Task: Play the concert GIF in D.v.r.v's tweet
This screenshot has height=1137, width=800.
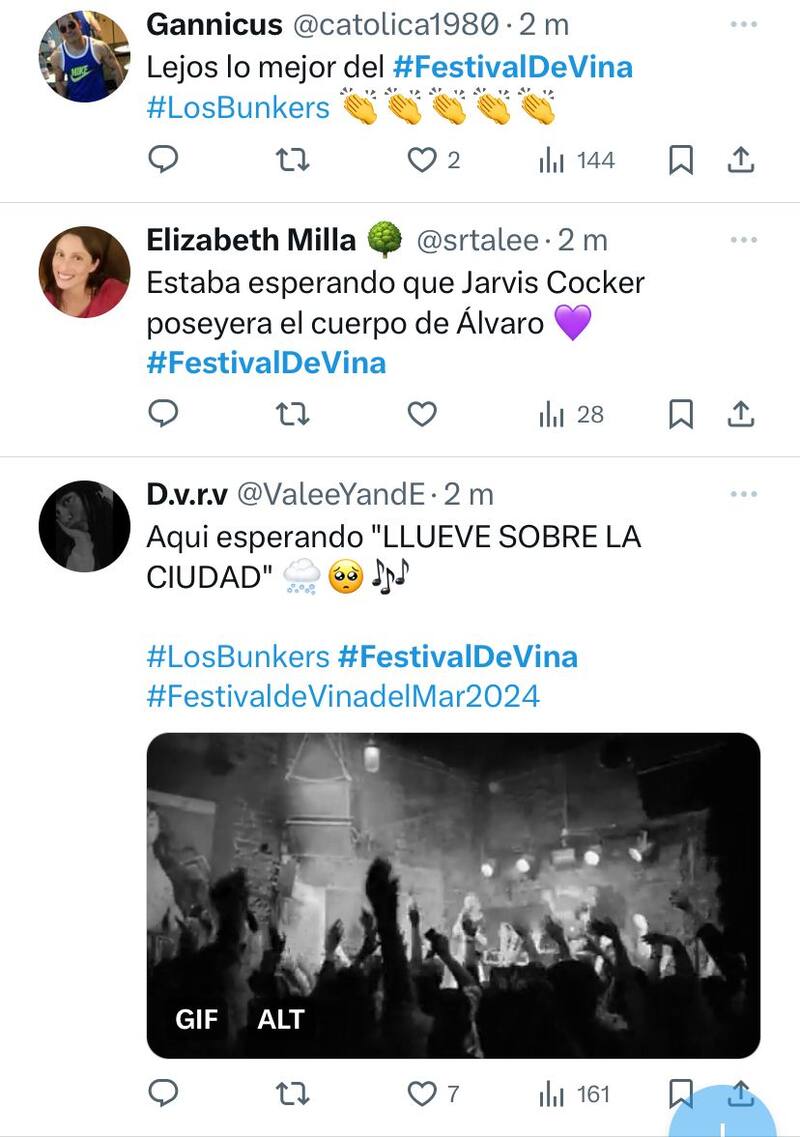Action: click(453, 880)
